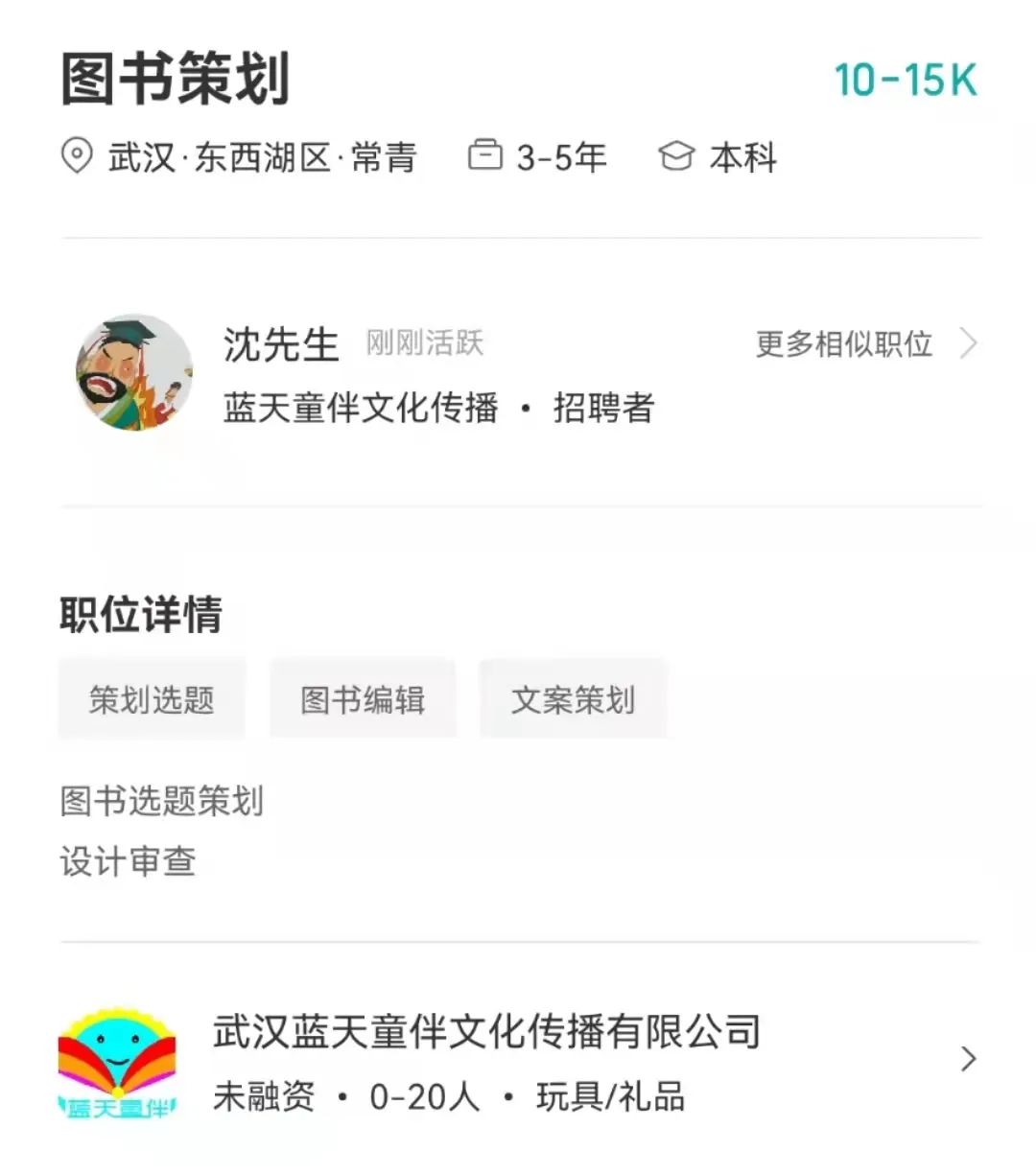The height and width of the screenshot is (1175, 1036).
Task: Select the 文案策划 tag
Action: click(573, 699)
